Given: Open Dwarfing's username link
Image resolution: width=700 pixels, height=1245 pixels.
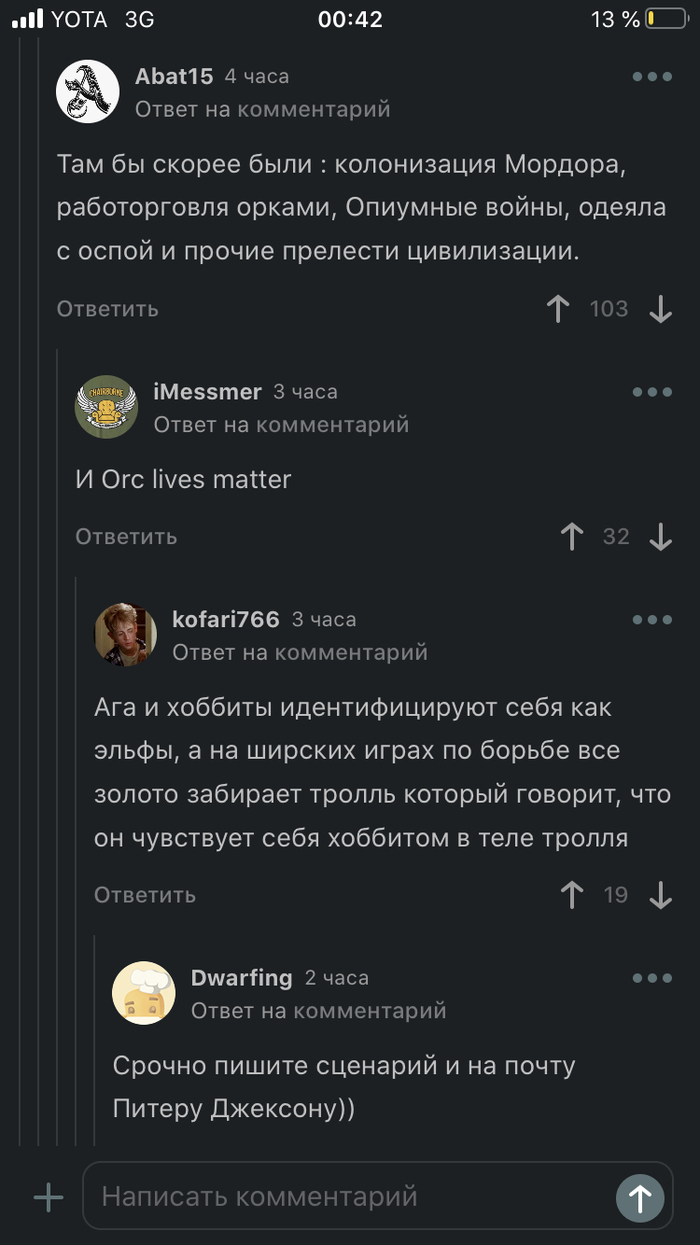Looking at the screenshot, I should click(x=241, y=978).
